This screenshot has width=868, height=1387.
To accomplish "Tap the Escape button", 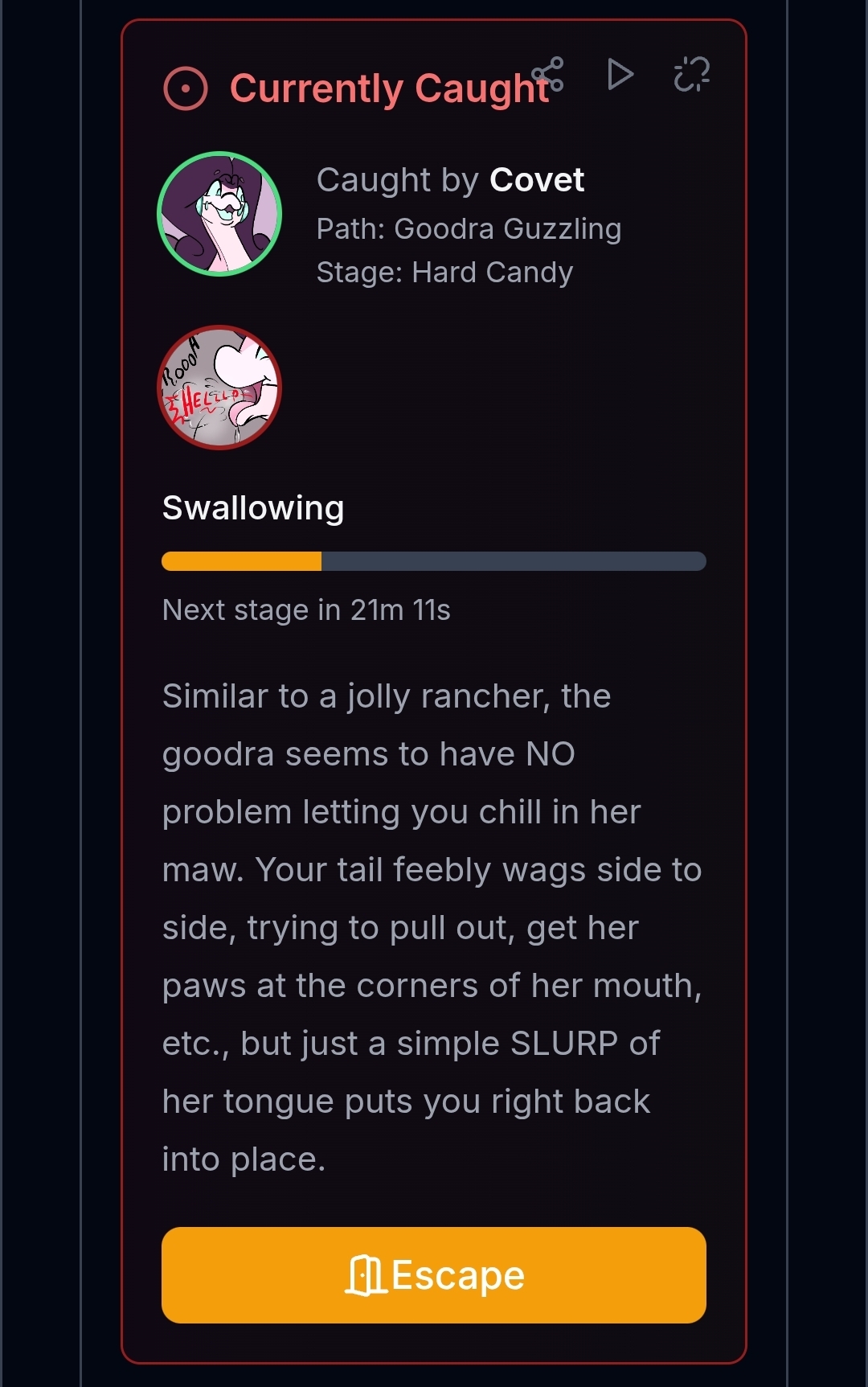I will click(434, 1275).
